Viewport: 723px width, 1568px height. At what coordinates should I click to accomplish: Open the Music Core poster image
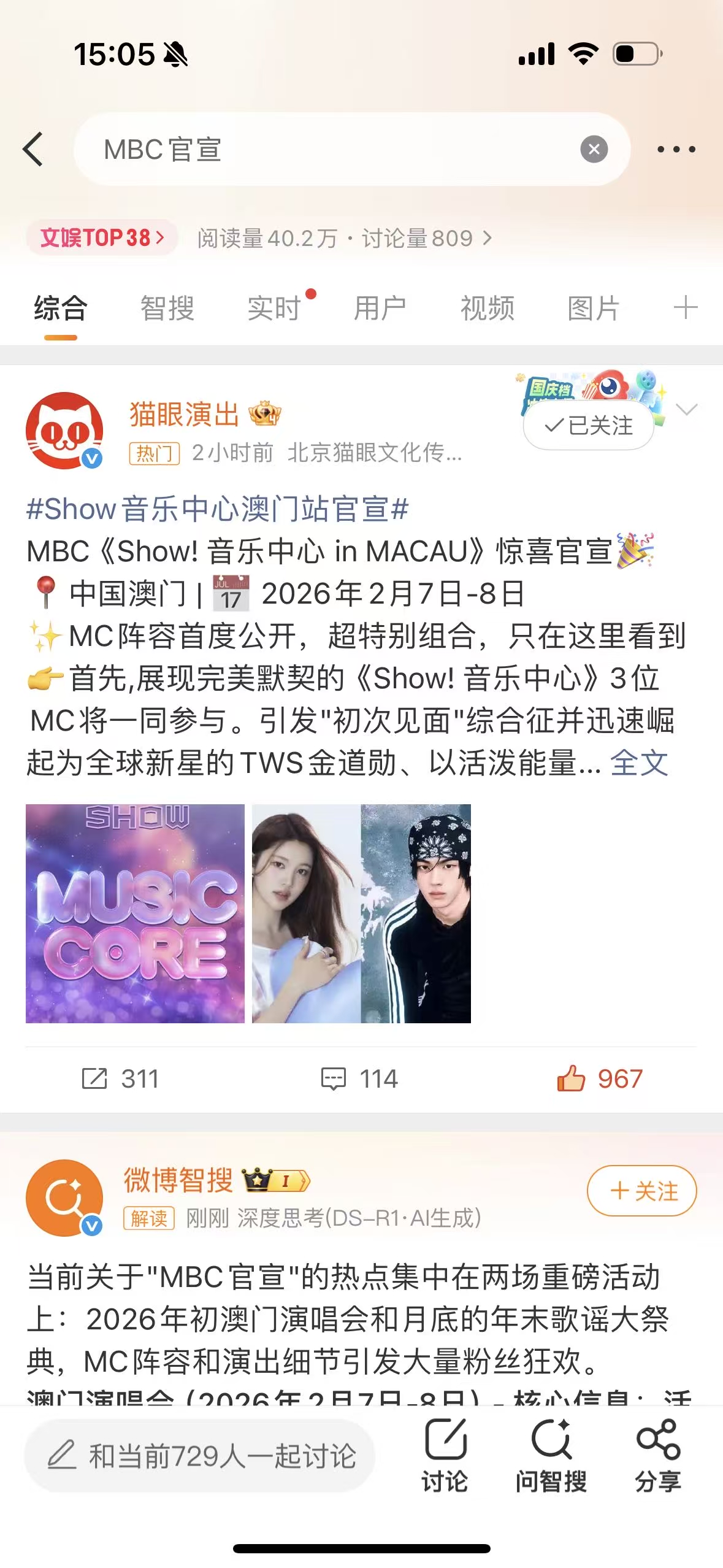pyautogui.click(x=135, y=913)
